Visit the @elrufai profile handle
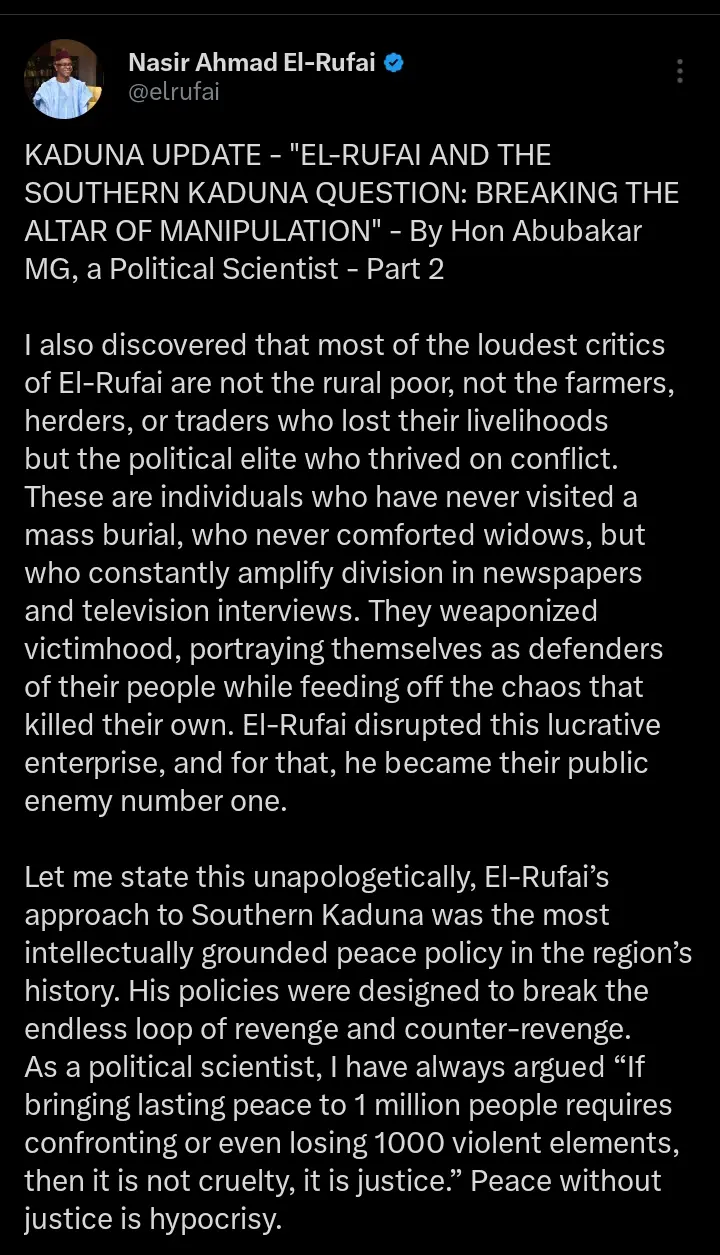This screenshot has height=1255, width=720. click(x=173, y=93)
